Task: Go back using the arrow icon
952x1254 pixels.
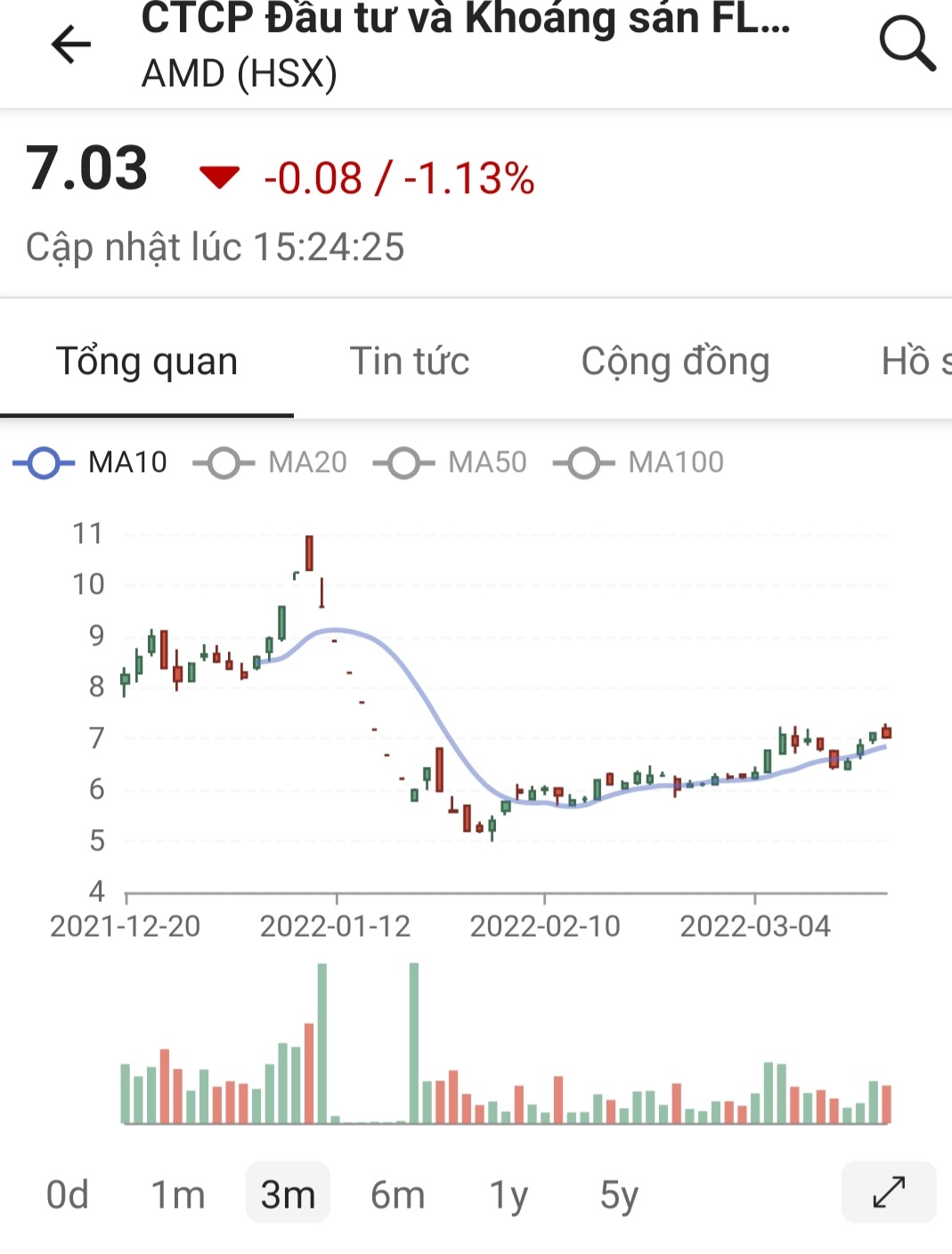Action: [71, 45]
